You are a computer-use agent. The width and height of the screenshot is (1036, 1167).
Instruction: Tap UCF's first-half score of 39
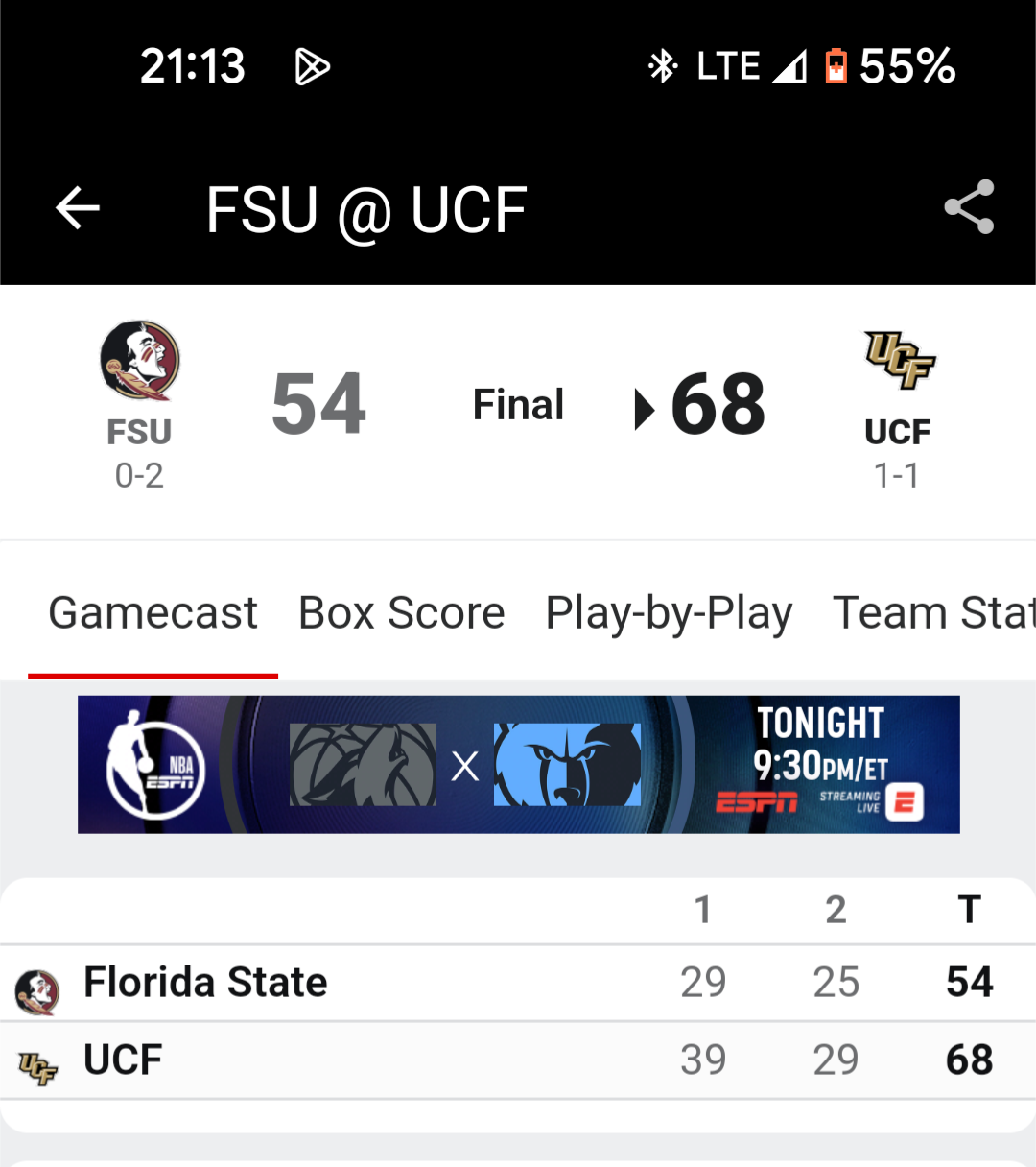[704, 1059]
